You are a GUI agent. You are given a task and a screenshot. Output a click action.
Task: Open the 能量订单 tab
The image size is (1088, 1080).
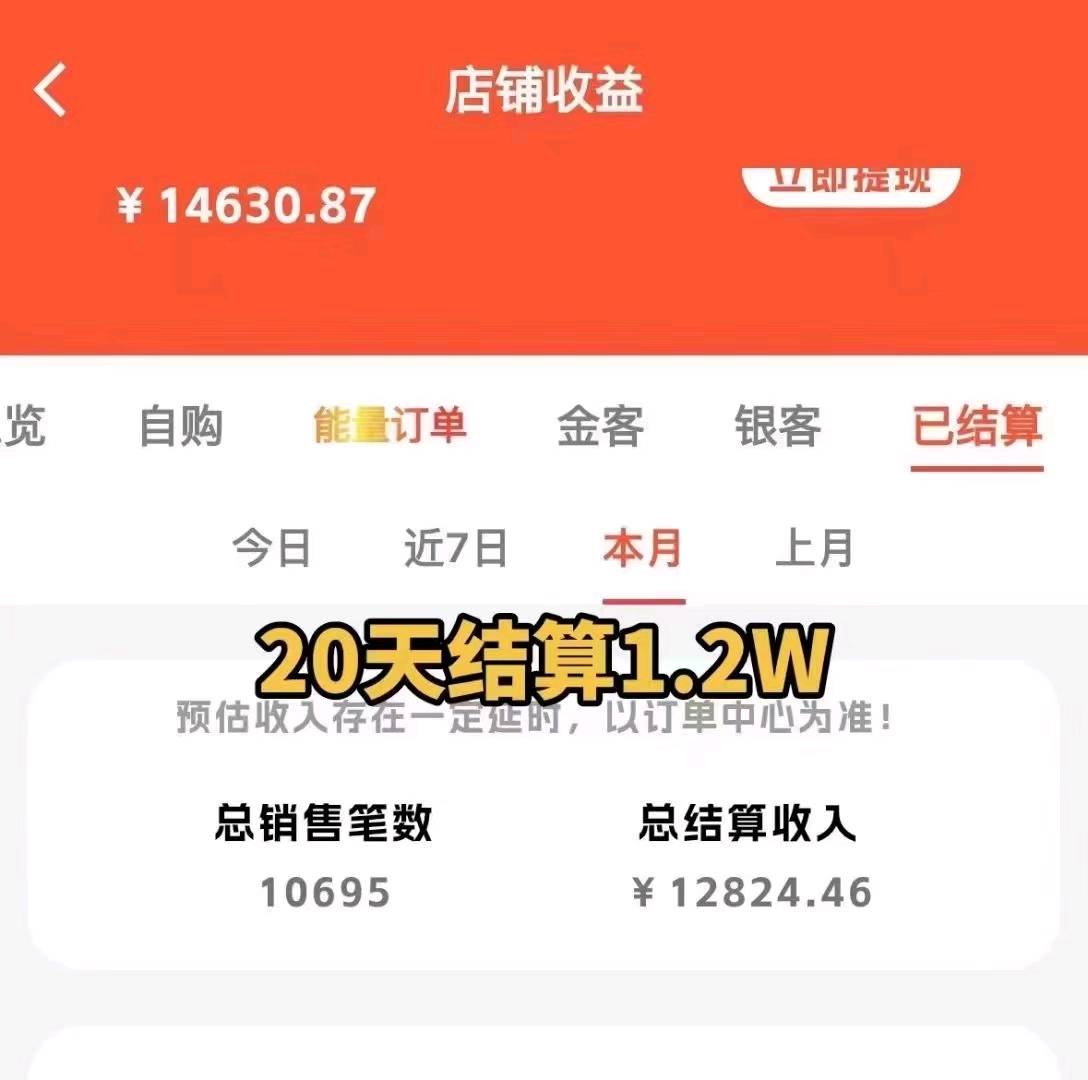[x=390, y=427]
